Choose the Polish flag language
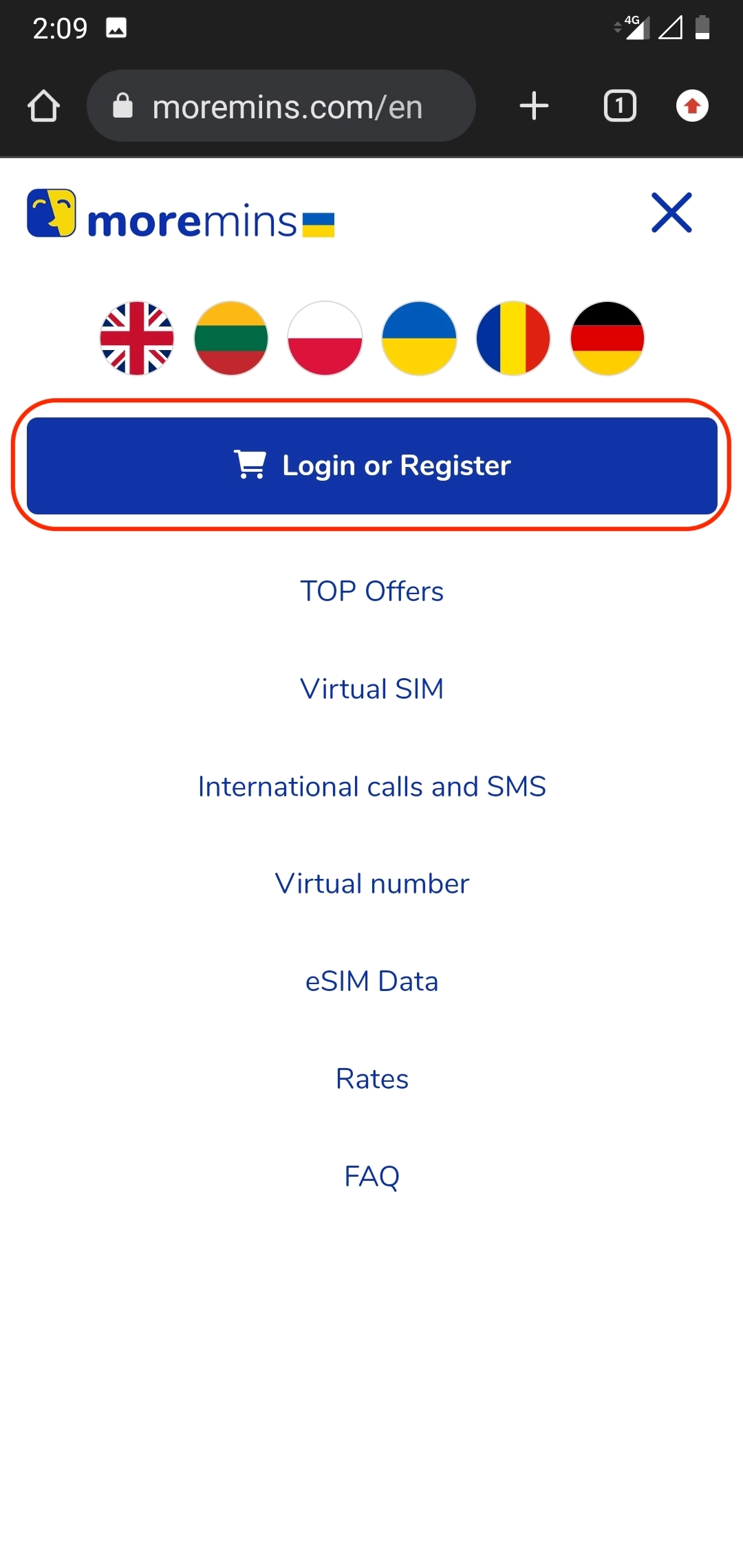This screenshot has height=1568, width=743. click(x=325, y=338)
